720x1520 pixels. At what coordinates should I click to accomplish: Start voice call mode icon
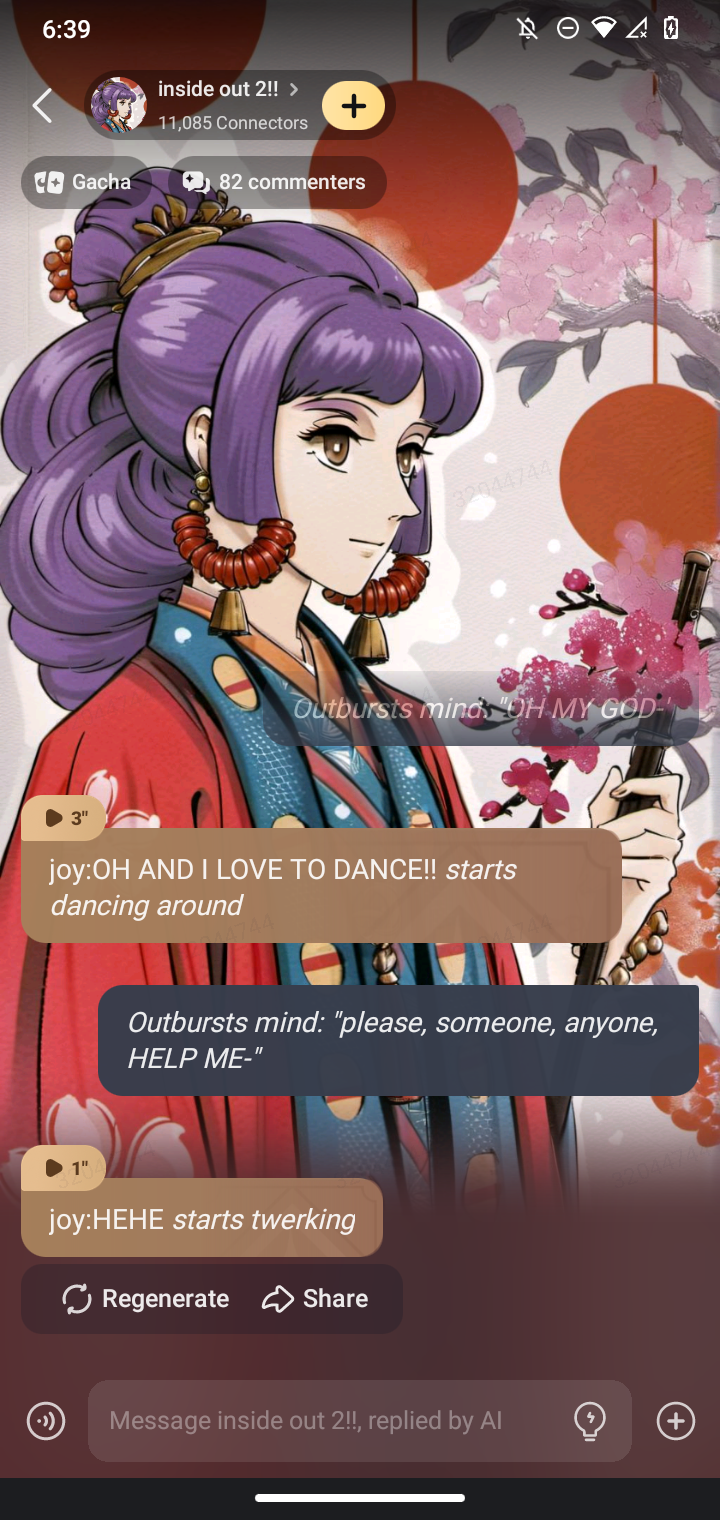46,1421
